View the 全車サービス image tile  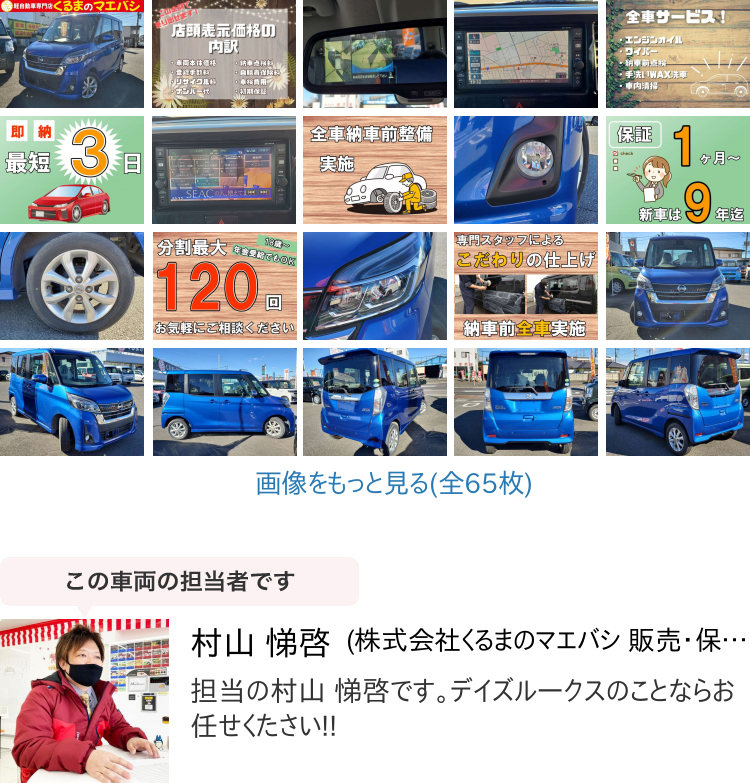(677, 54)
